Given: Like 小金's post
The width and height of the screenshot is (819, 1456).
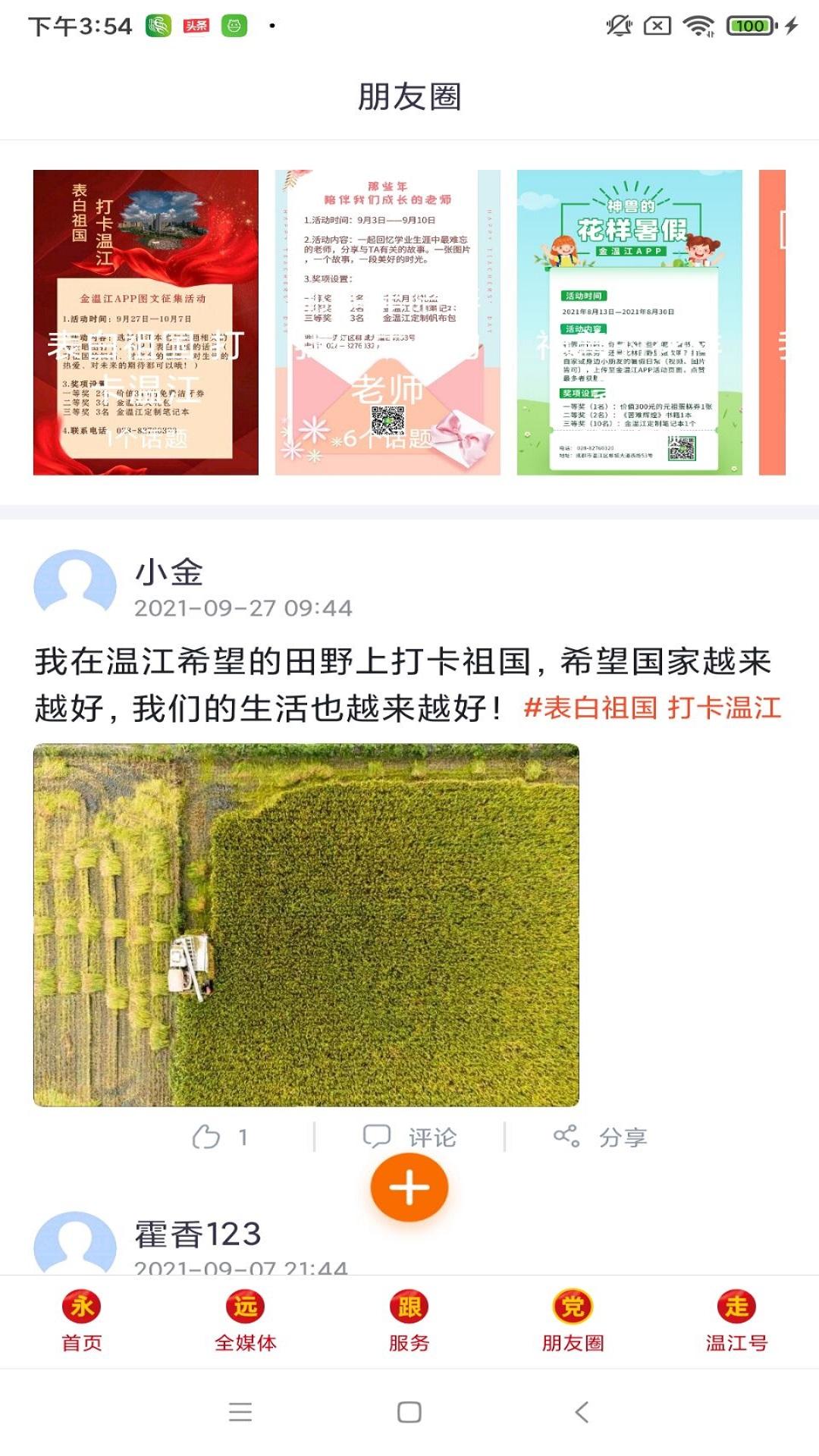Looking at the screenshot, I should [218, 1137].
